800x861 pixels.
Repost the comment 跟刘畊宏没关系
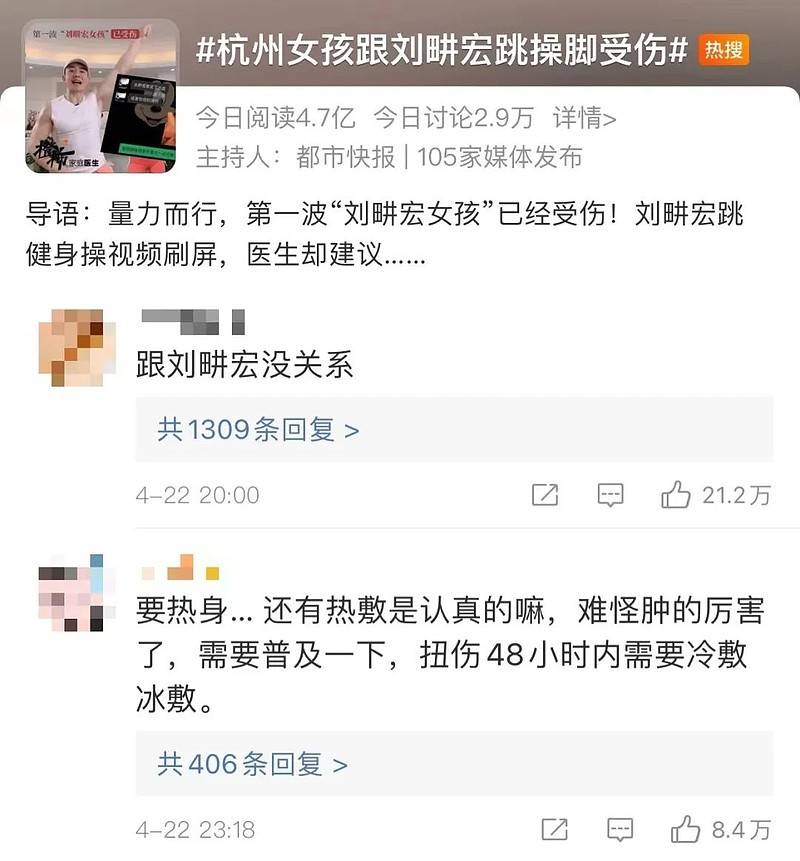545,494
